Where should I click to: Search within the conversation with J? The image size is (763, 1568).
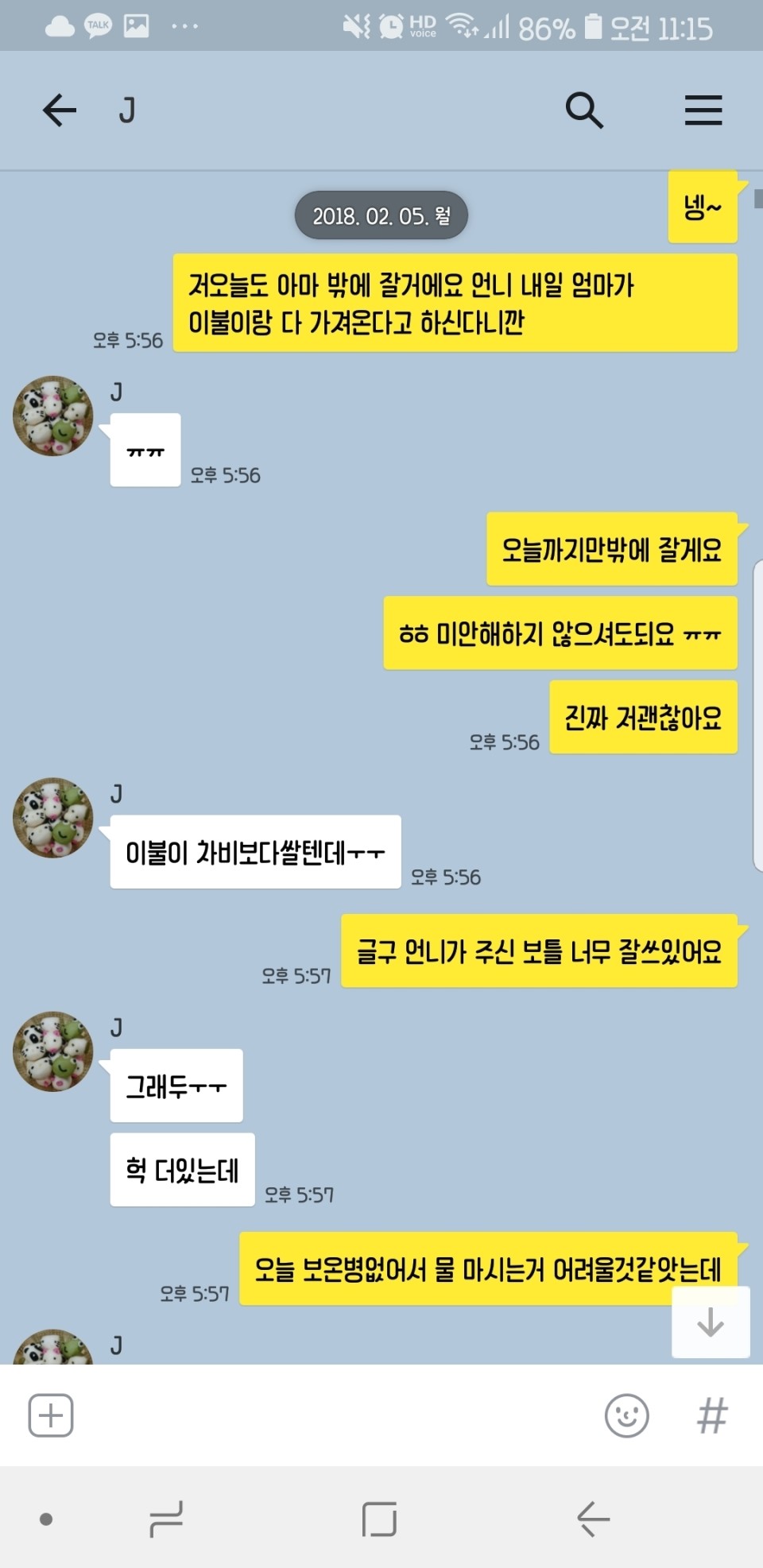pyautogui.click(x=584, y=110)
